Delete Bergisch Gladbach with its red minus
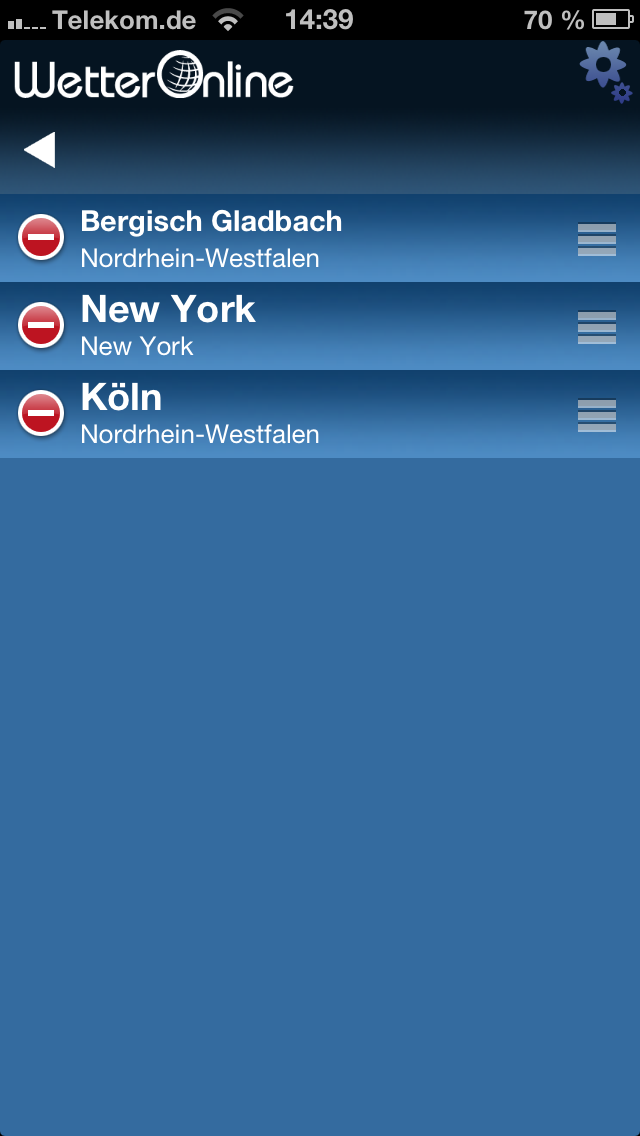This screenshot has width=640, height=1136. 41,238
